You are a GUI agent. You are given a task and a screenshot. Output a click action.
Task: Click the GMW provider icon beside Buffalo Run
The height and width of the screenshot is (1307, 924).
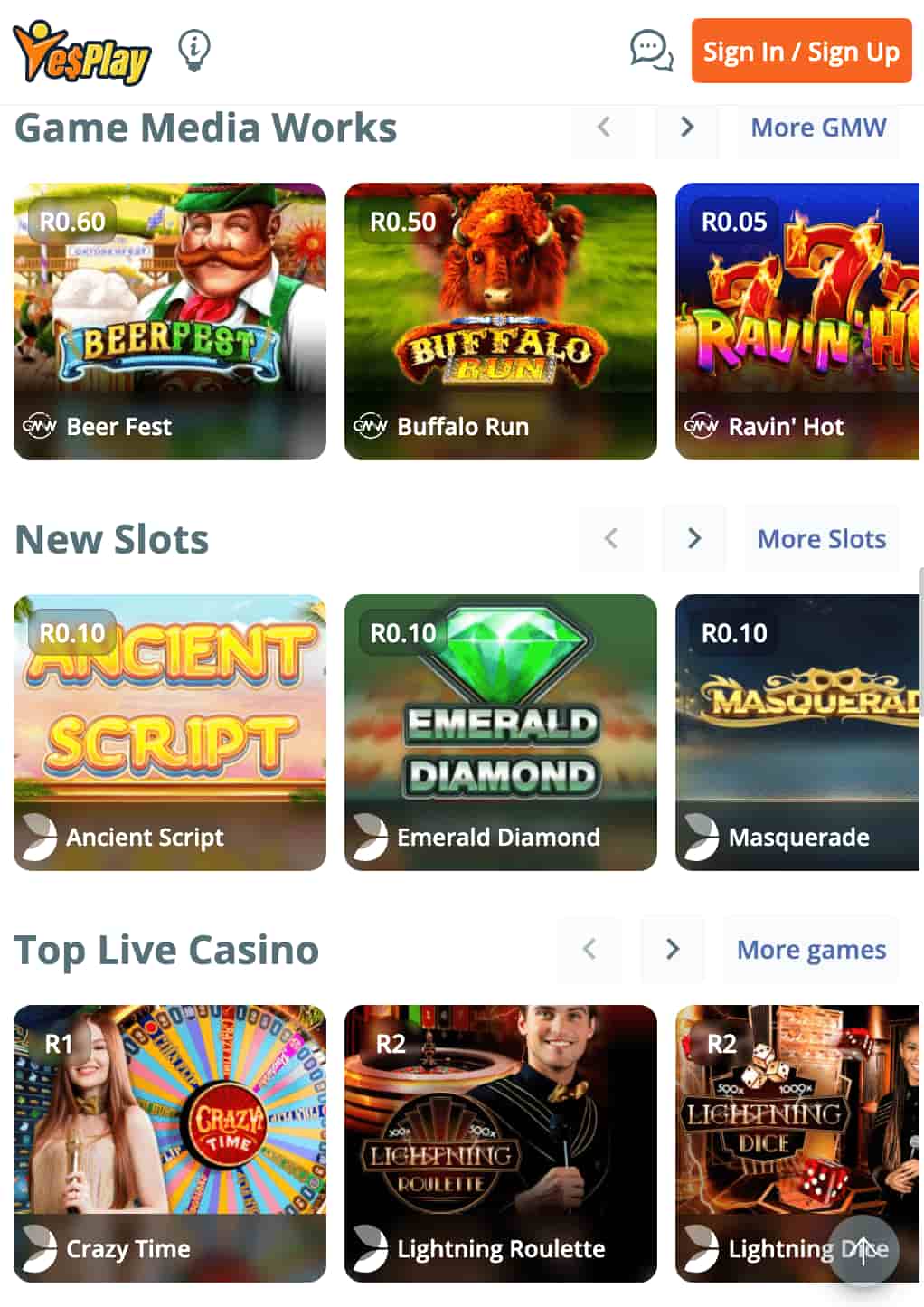click(372, 426)
